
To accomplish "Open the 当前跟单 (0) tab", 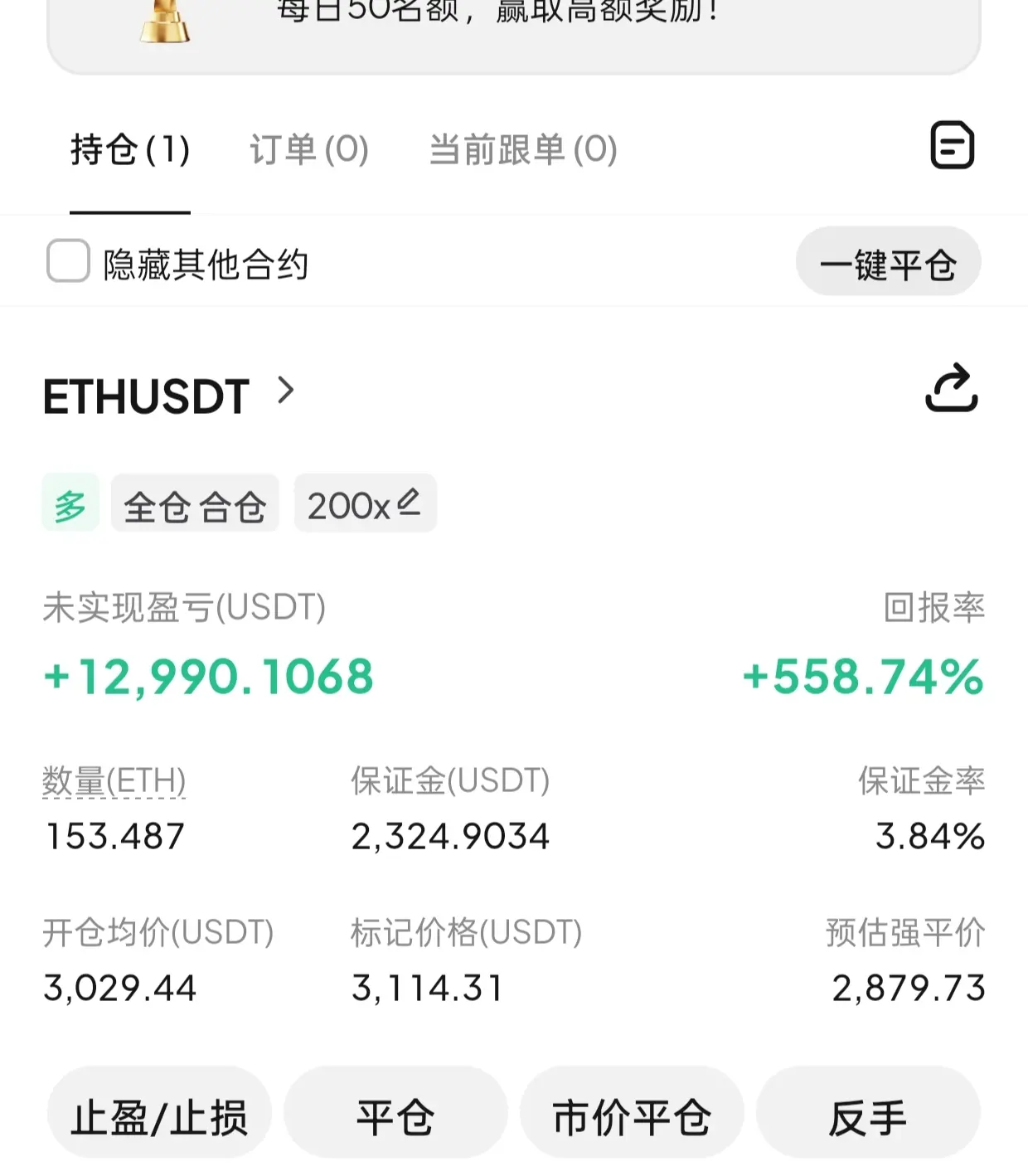I will click(x=522, y=151).
